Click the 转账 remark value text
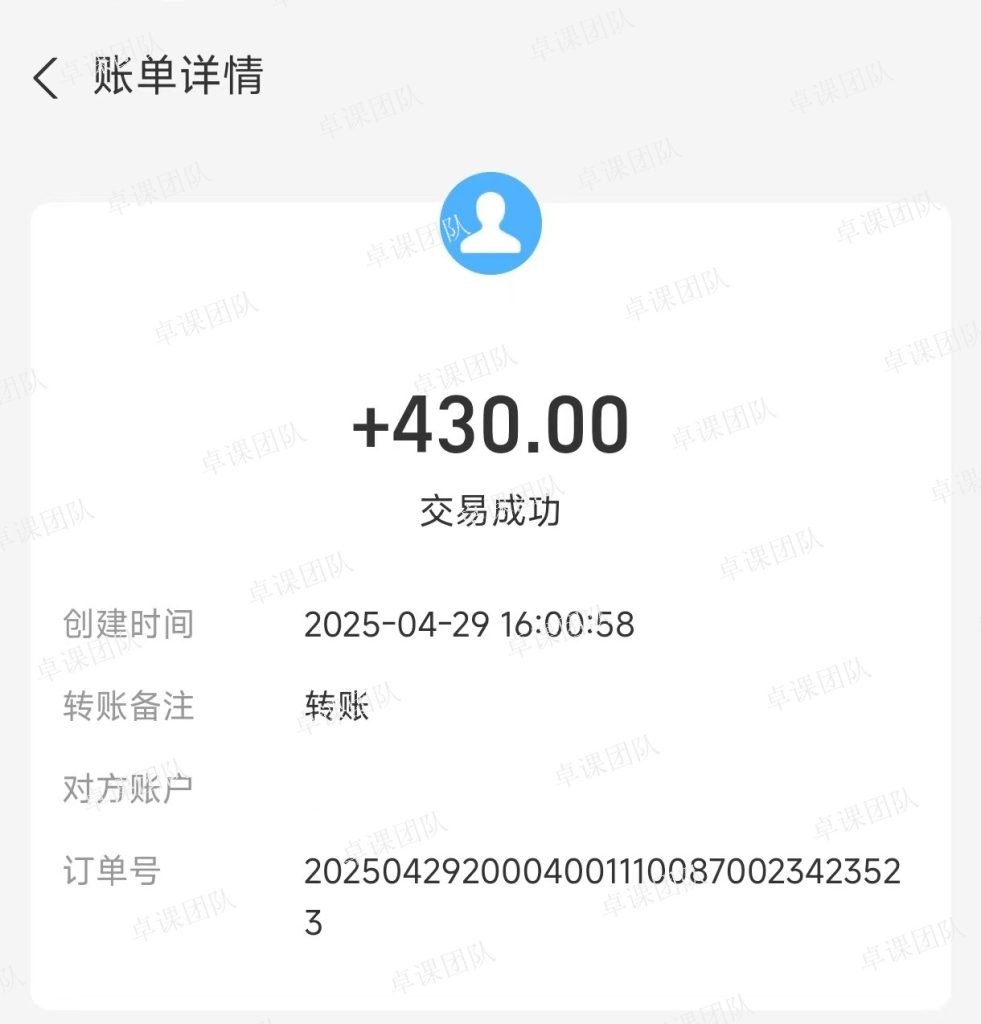This screenshot has width=981, height=1024. pyautogui.click(x=335, y=707)
